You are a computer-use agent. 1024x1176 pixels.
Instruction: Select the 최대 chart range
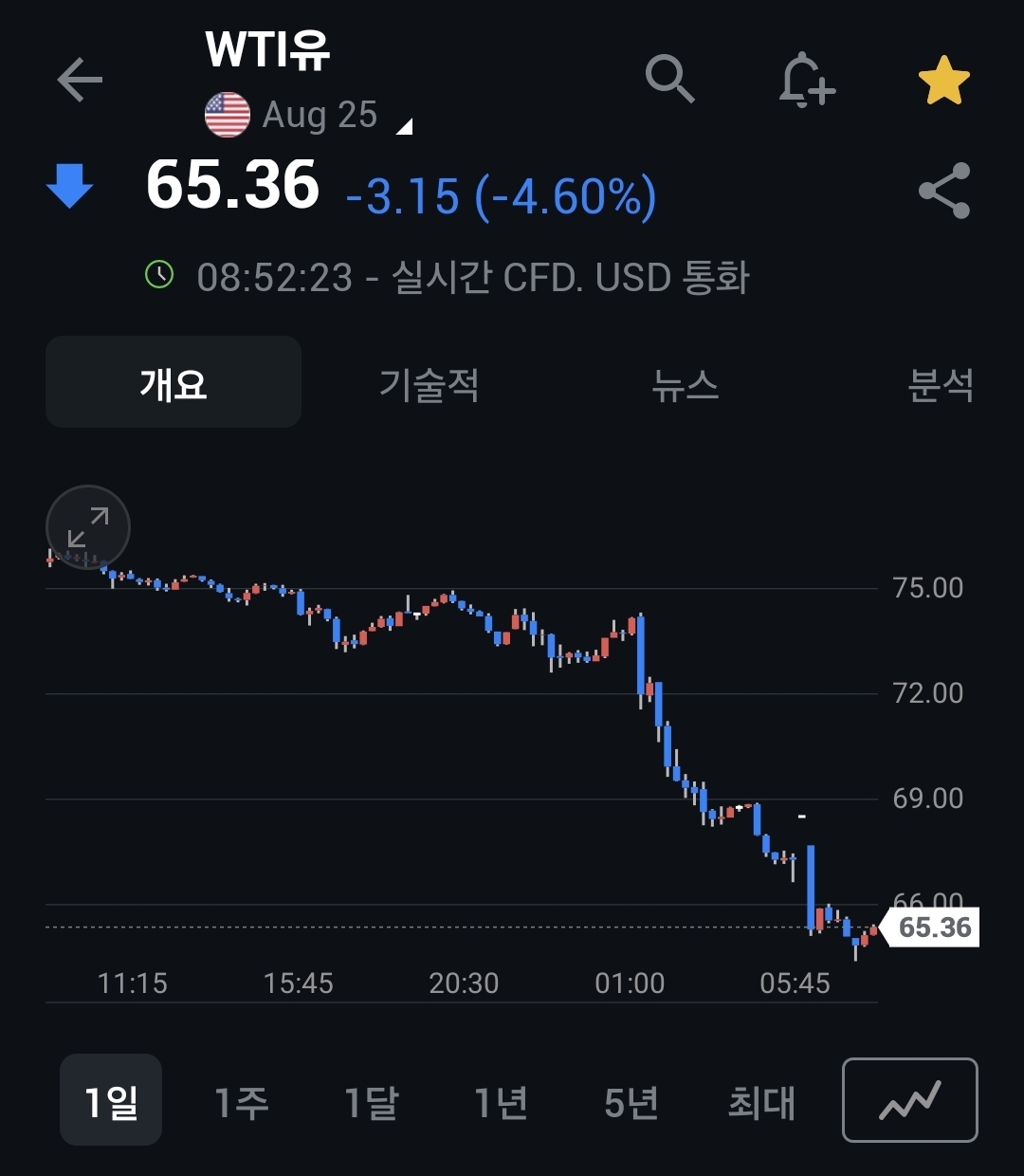coord(760,1101)
